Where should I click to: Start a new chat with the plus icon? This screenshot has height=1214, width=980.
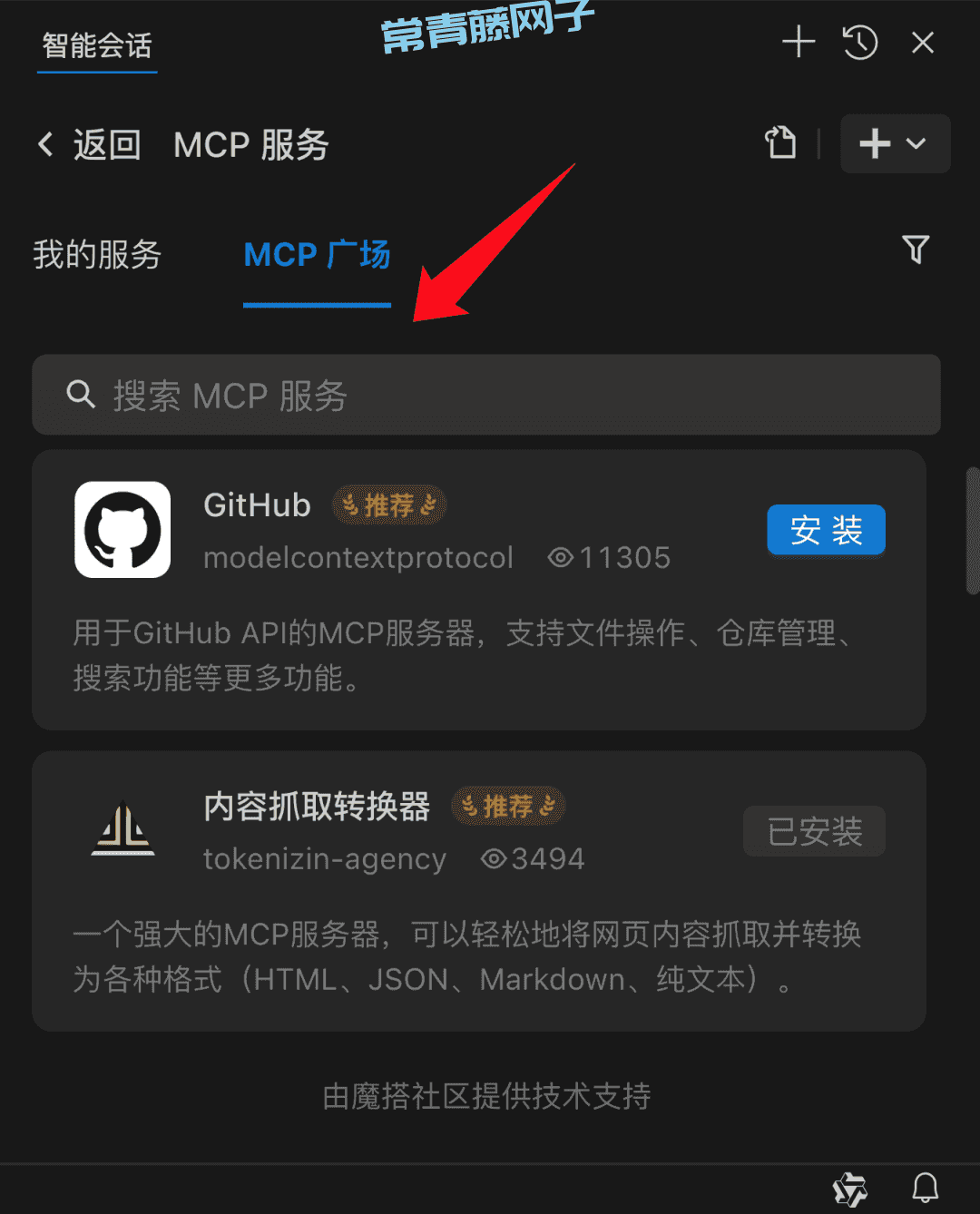(799, 43)
